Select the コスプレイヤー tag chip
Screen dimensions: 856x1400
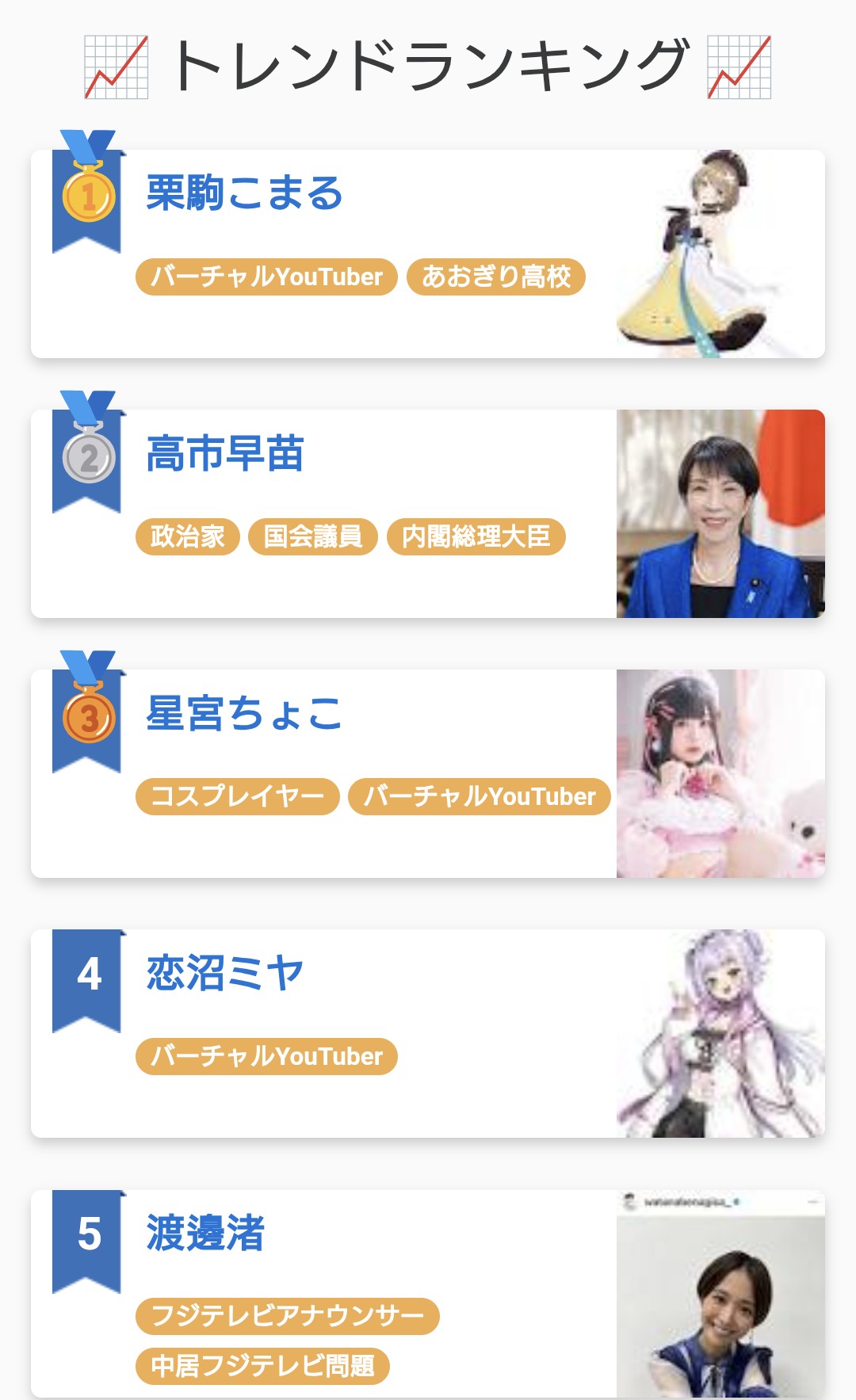(x=237, y=796)
